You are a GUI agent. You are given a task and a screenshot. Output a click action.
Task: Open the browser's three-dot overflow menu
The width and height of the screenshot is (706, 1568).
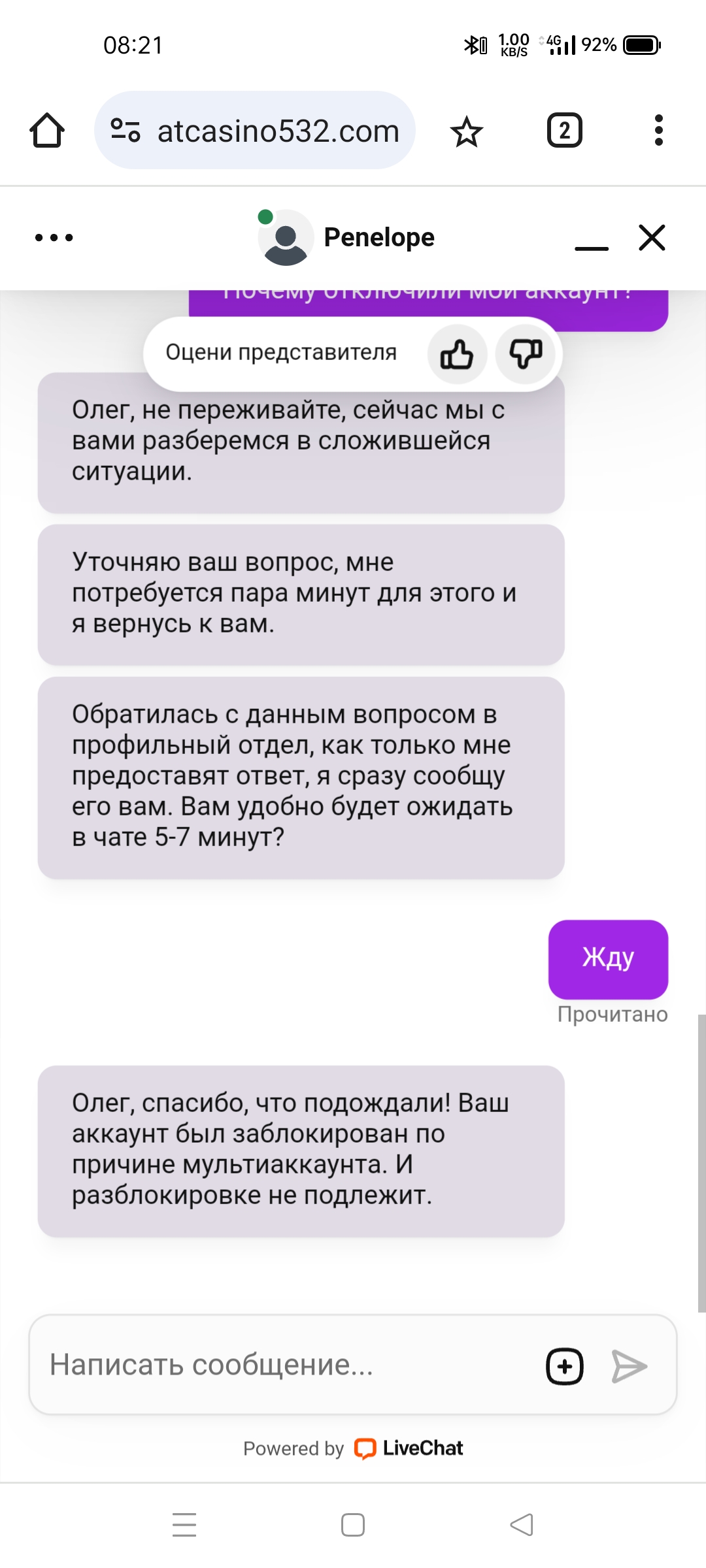tap(658, 131)
